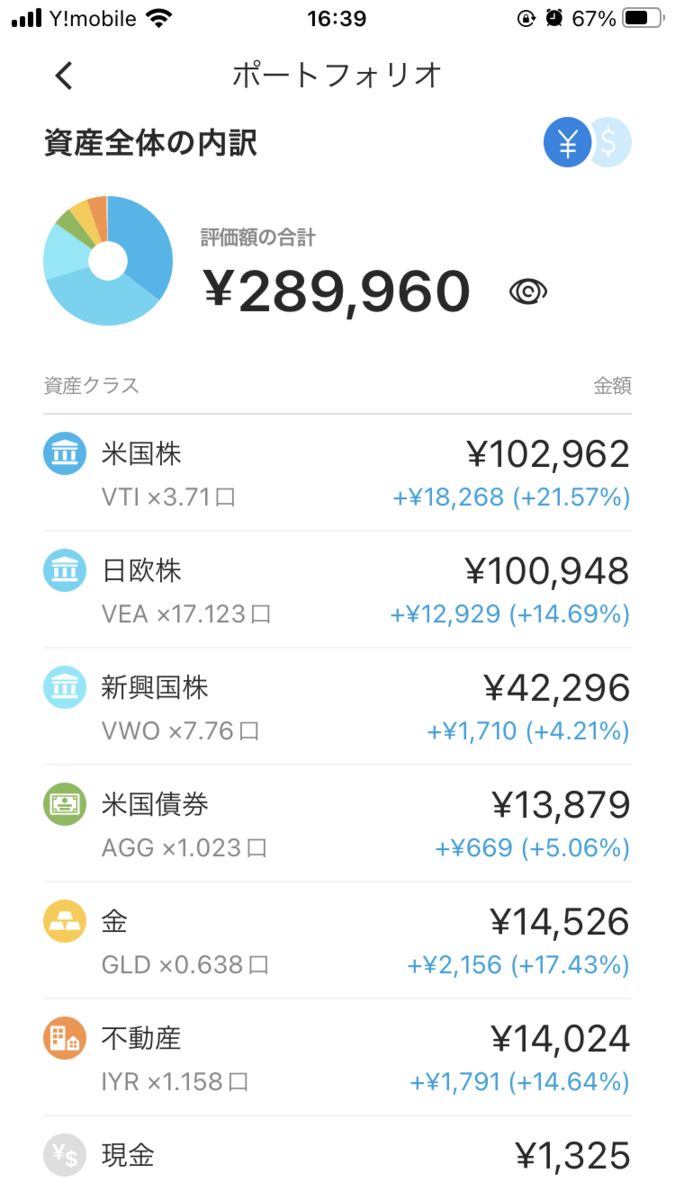Open the 米国債券 AGG row

(x=337, y=824)
